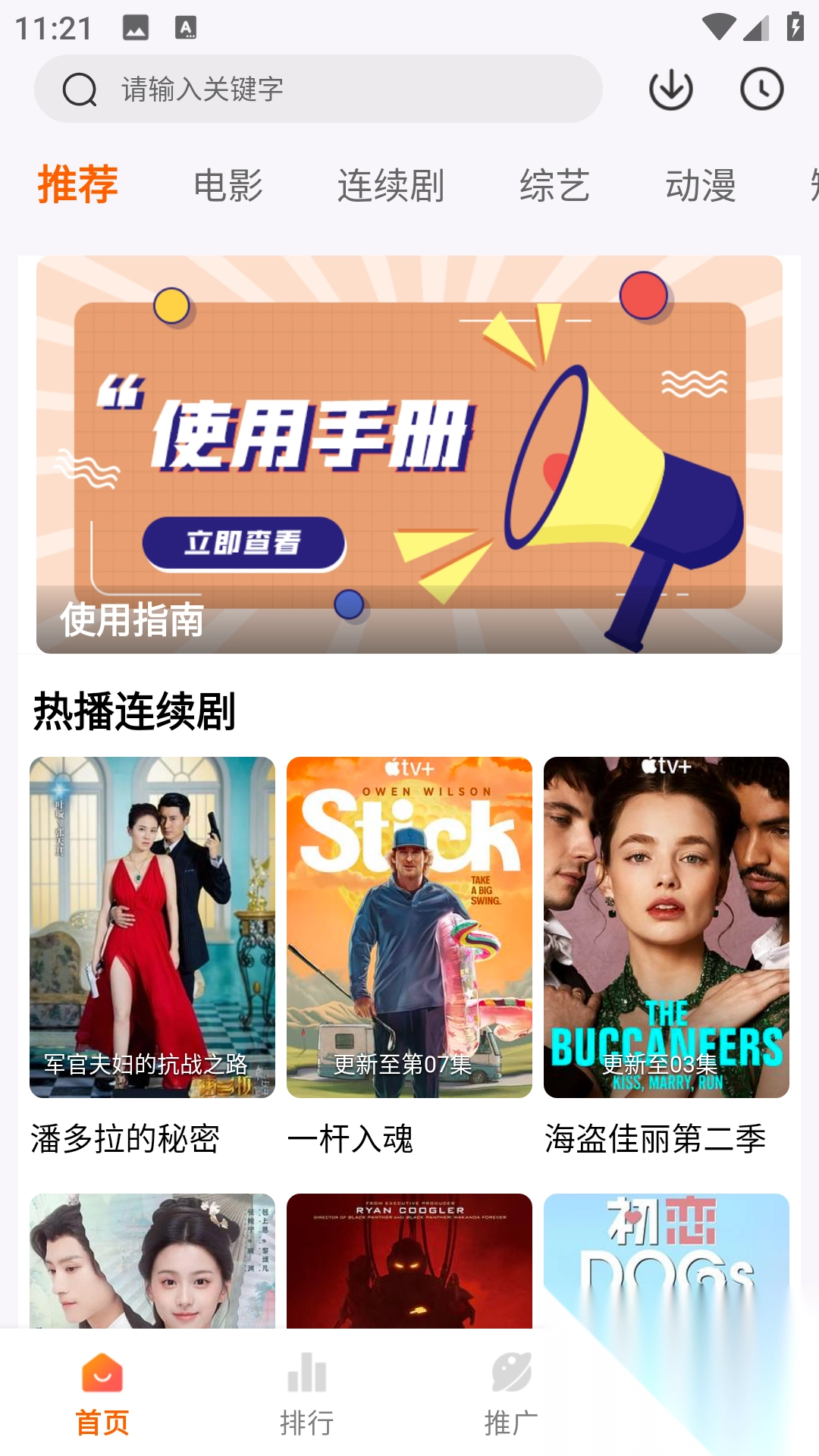
Task: Open watch history clock icon
Action: (761, 89)
